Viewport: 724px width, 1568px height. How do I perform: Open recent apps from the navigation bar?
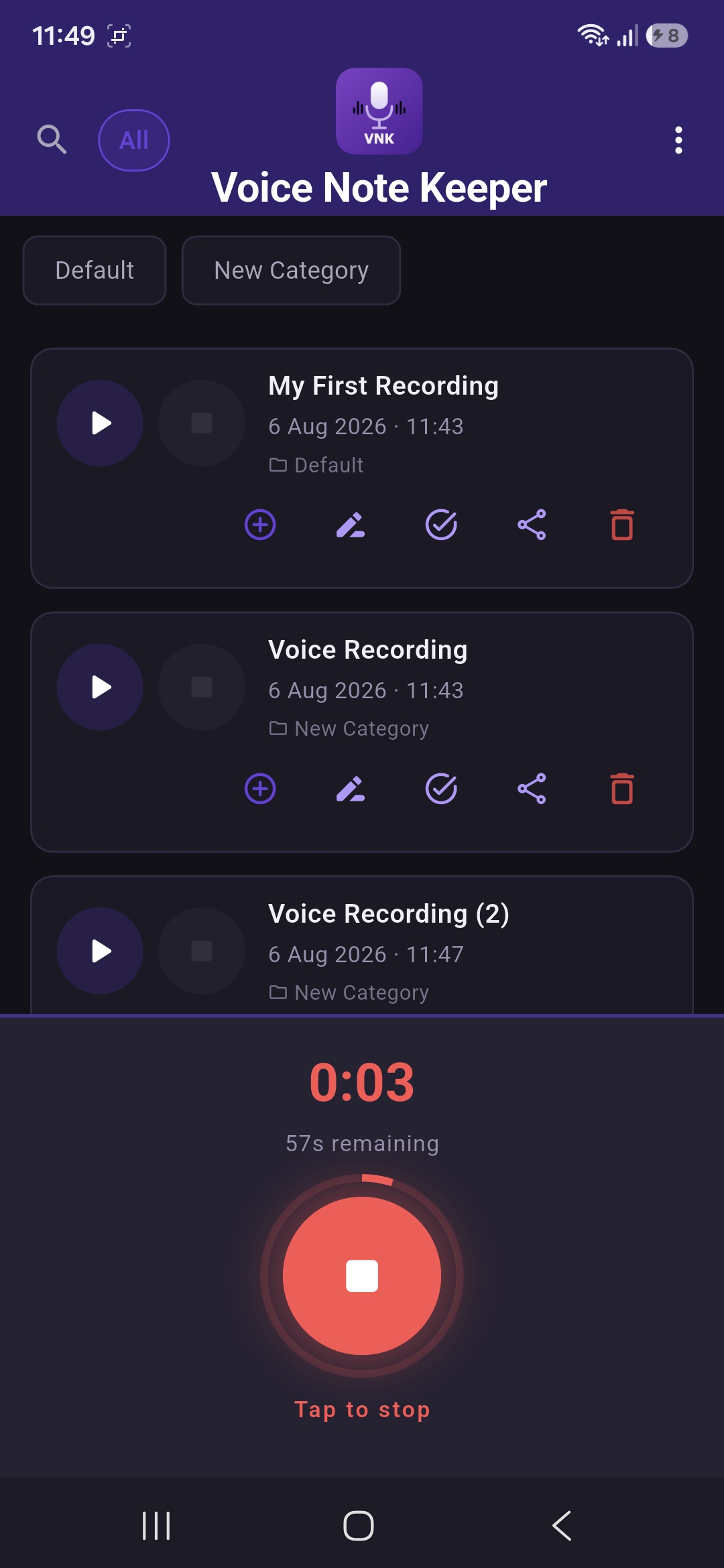click(156, 1526)
